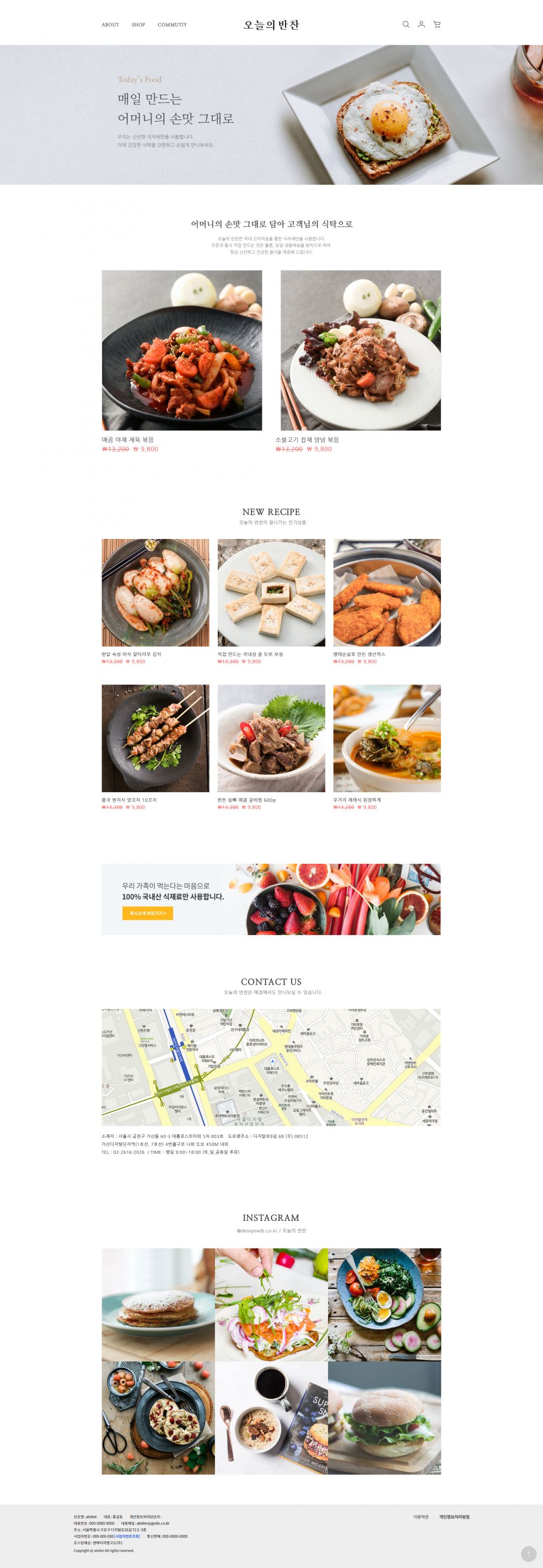
Task: View the 알타리무 김치 product card
Action: [155, 592]
